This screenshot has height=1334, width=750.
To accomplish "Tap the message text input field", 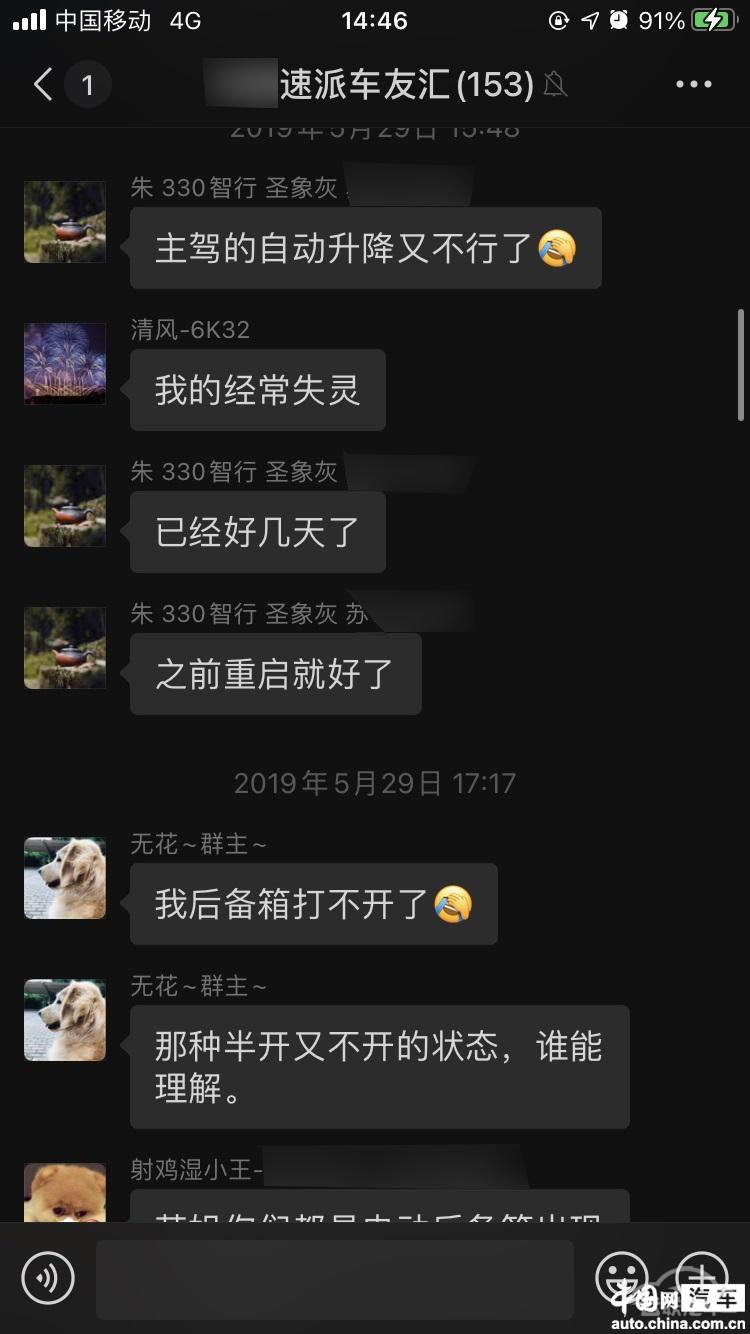I will point(335,1279).
